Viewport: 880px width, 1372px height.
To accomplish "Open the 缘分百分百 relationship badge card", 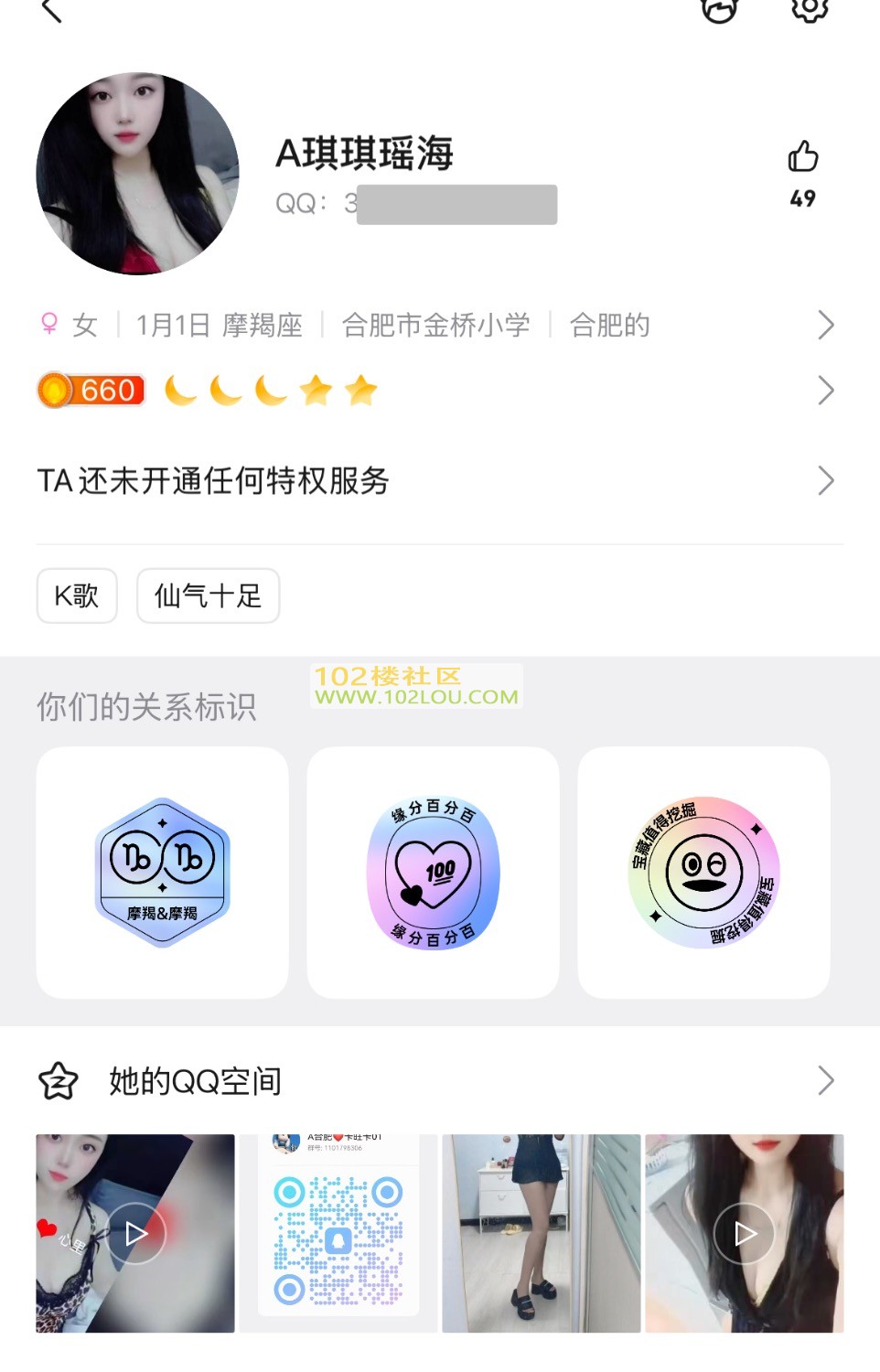I will pos(433,873).
